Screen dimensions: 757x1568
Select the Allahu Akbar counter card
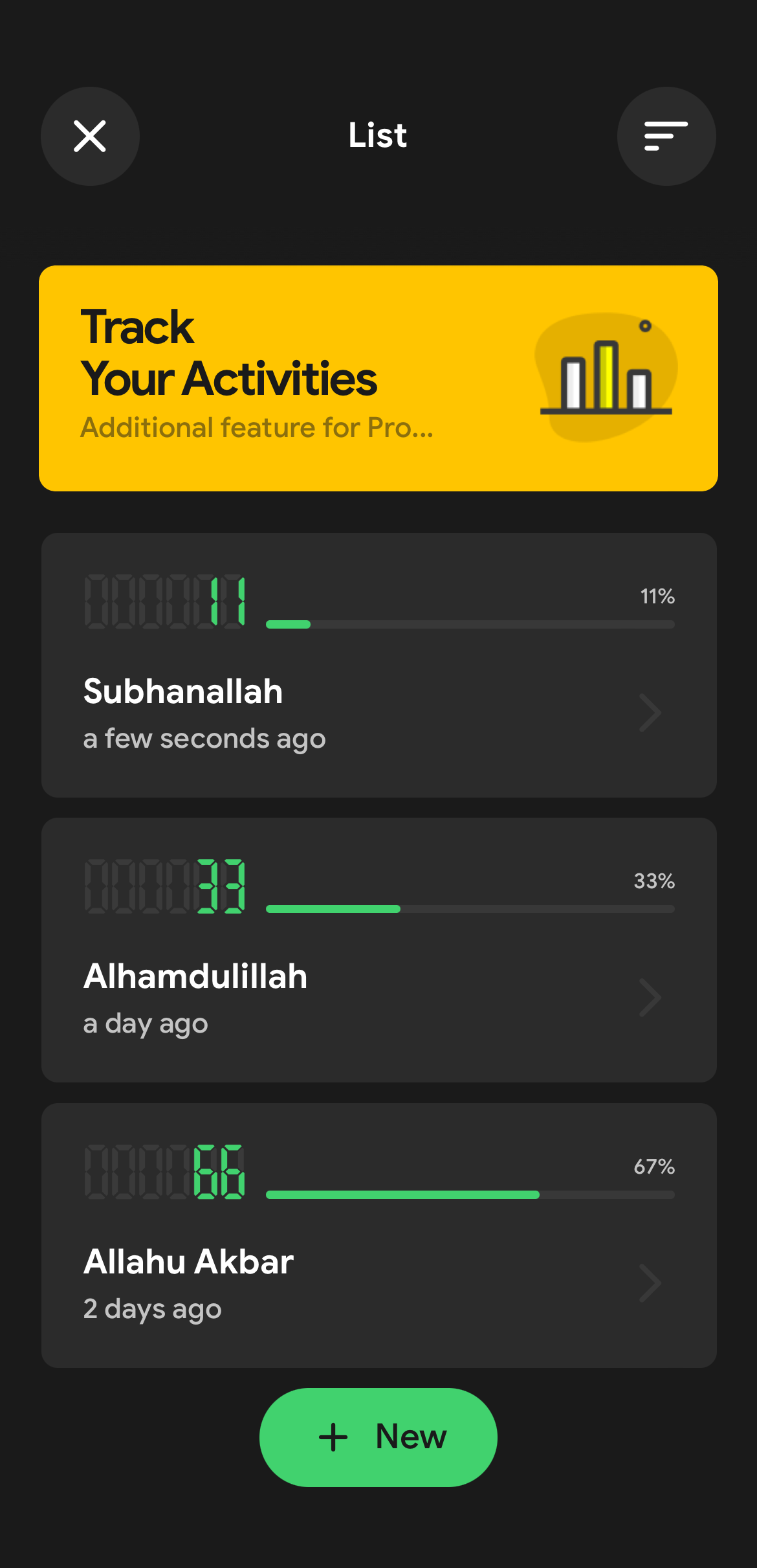coord(378,1237)
